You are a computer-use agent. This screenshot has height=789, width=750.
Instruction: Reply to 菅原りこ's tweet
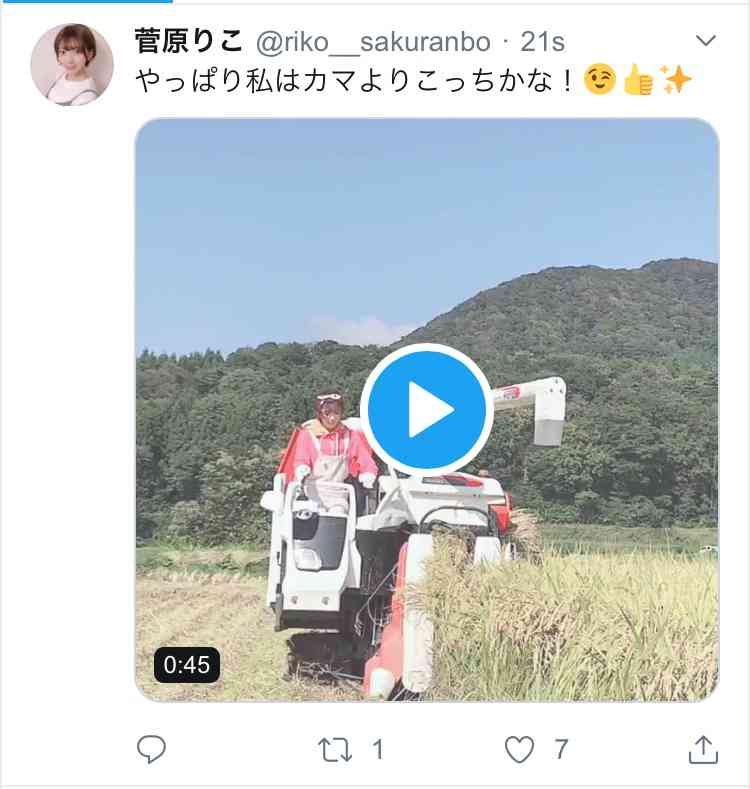[151, 748]
